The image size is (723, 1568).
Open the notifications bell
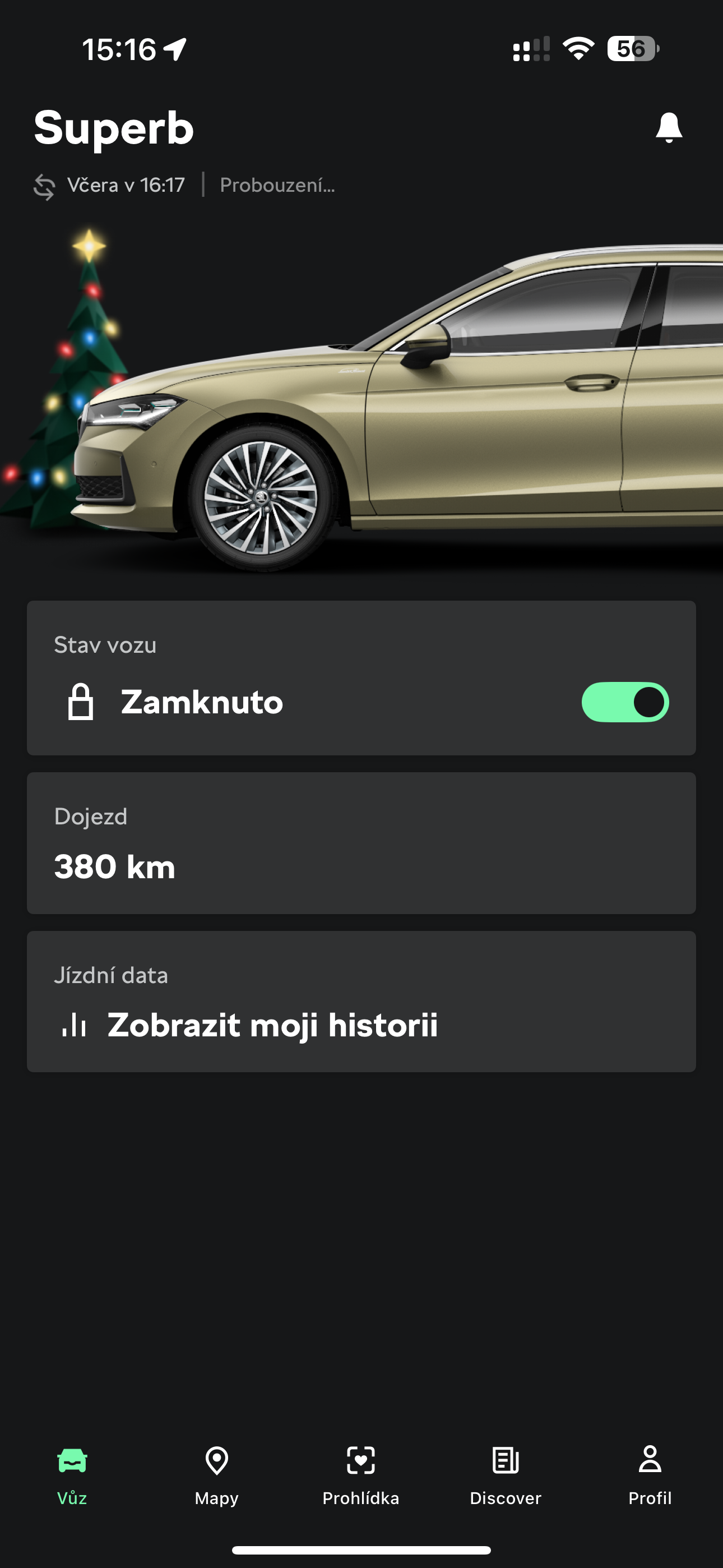(668, 128)
